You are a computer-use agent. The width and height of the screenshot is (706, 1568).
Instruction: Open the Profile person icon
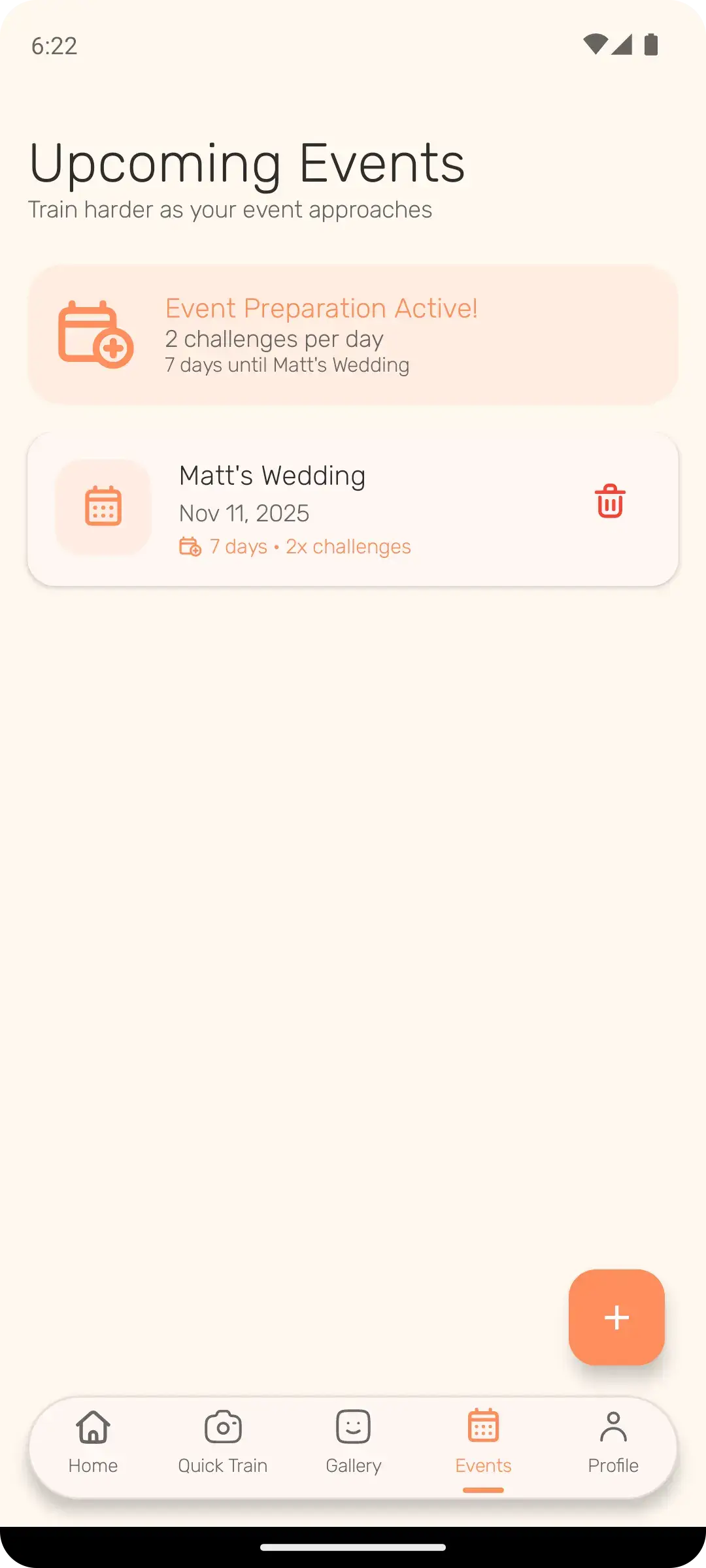pos(613,1427)
